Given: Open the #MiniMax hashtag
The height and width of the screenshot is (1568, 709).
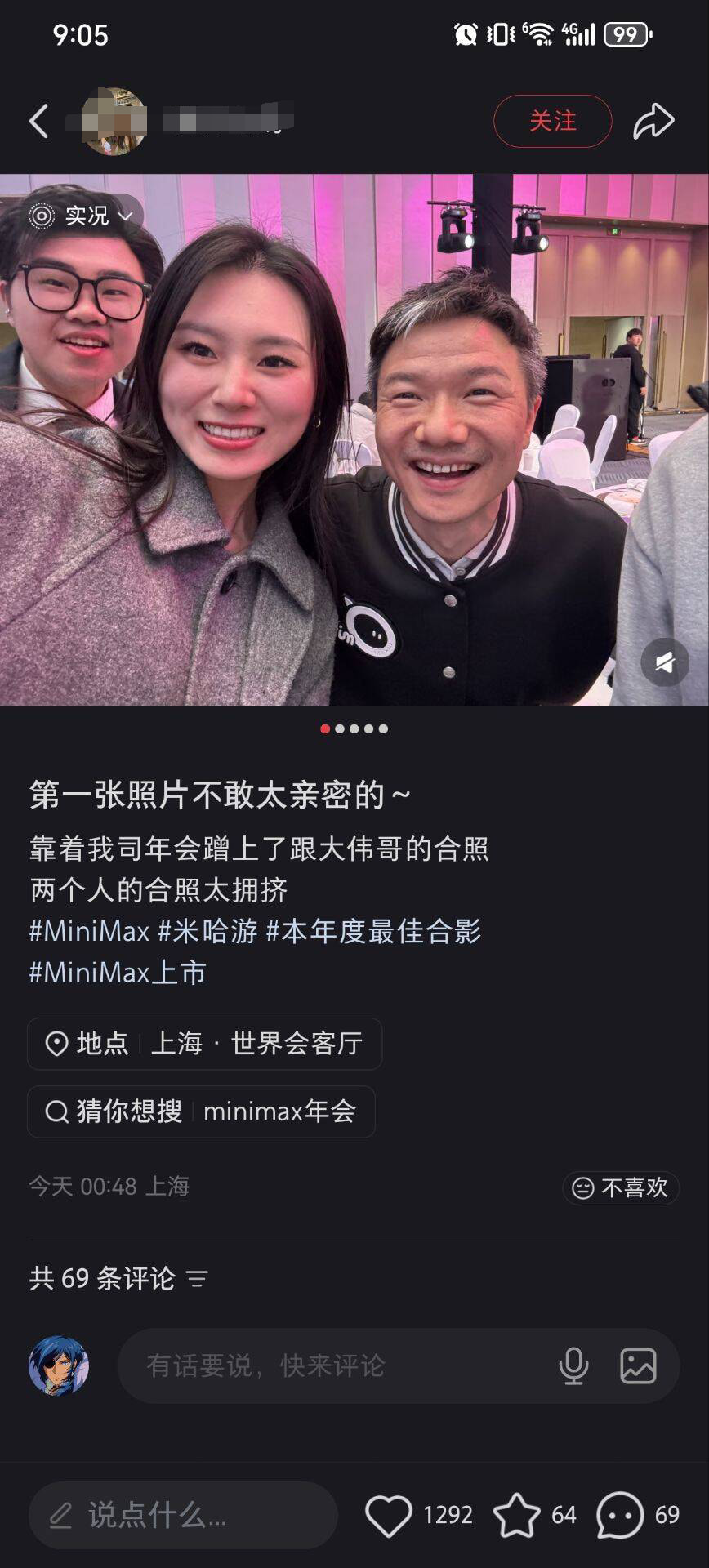Looking at the screenshot, I should [x=90, y=931].
